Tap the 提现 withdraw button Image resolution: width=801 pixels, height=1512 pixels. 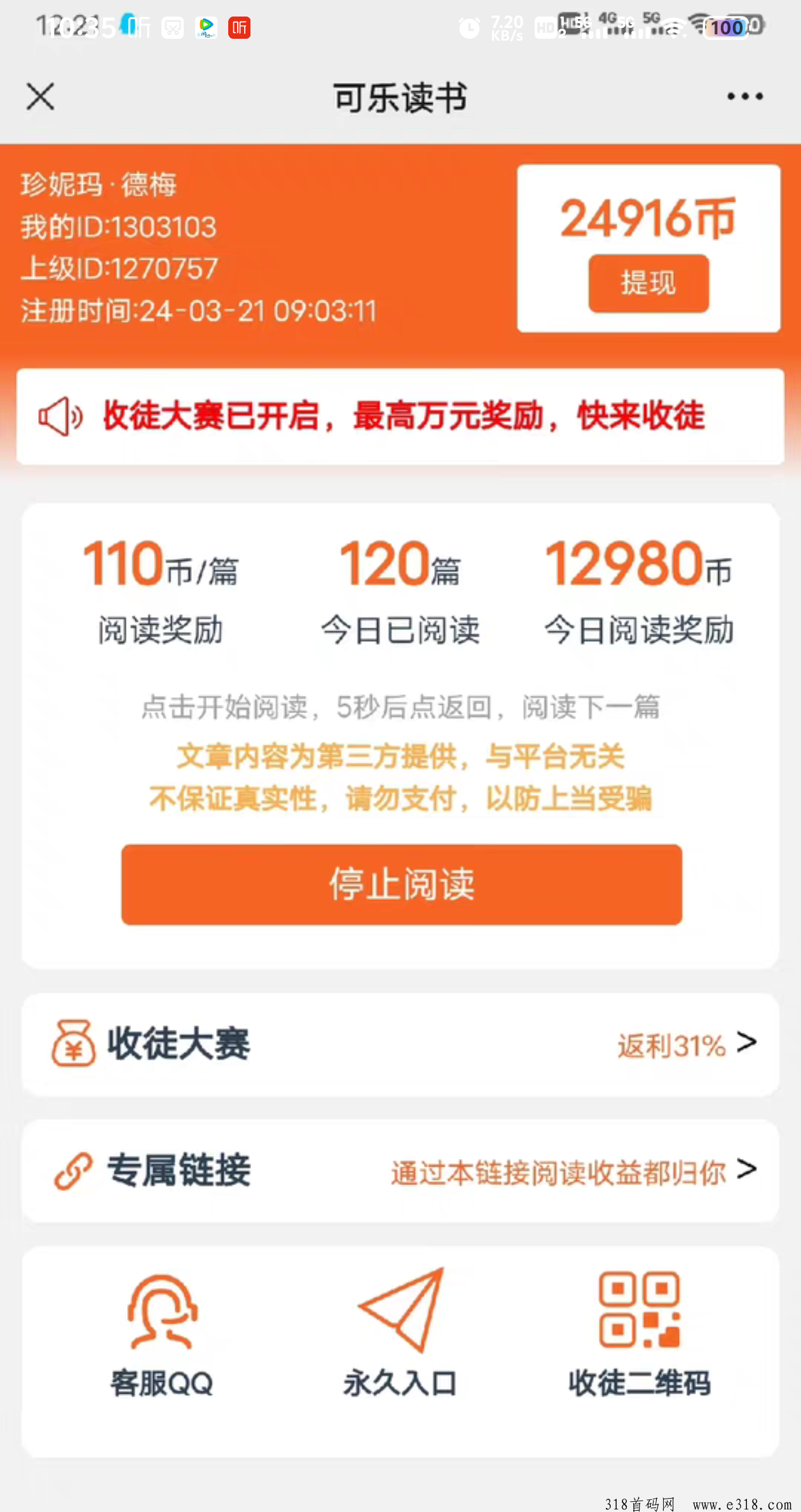(x=648, y=283)
